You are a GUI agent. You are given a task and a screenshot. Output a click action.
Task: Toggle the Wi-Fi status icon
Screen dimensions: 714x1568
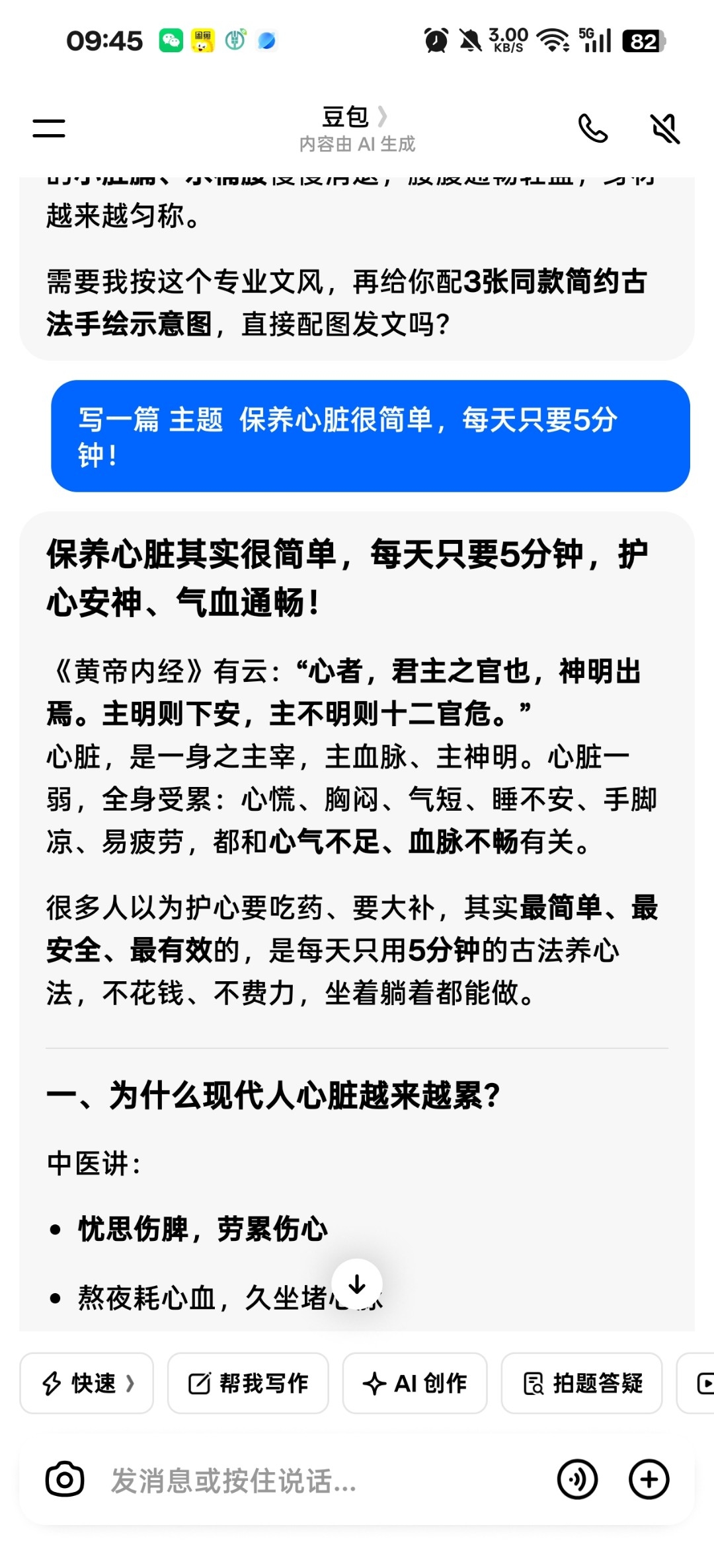(553, 40)
